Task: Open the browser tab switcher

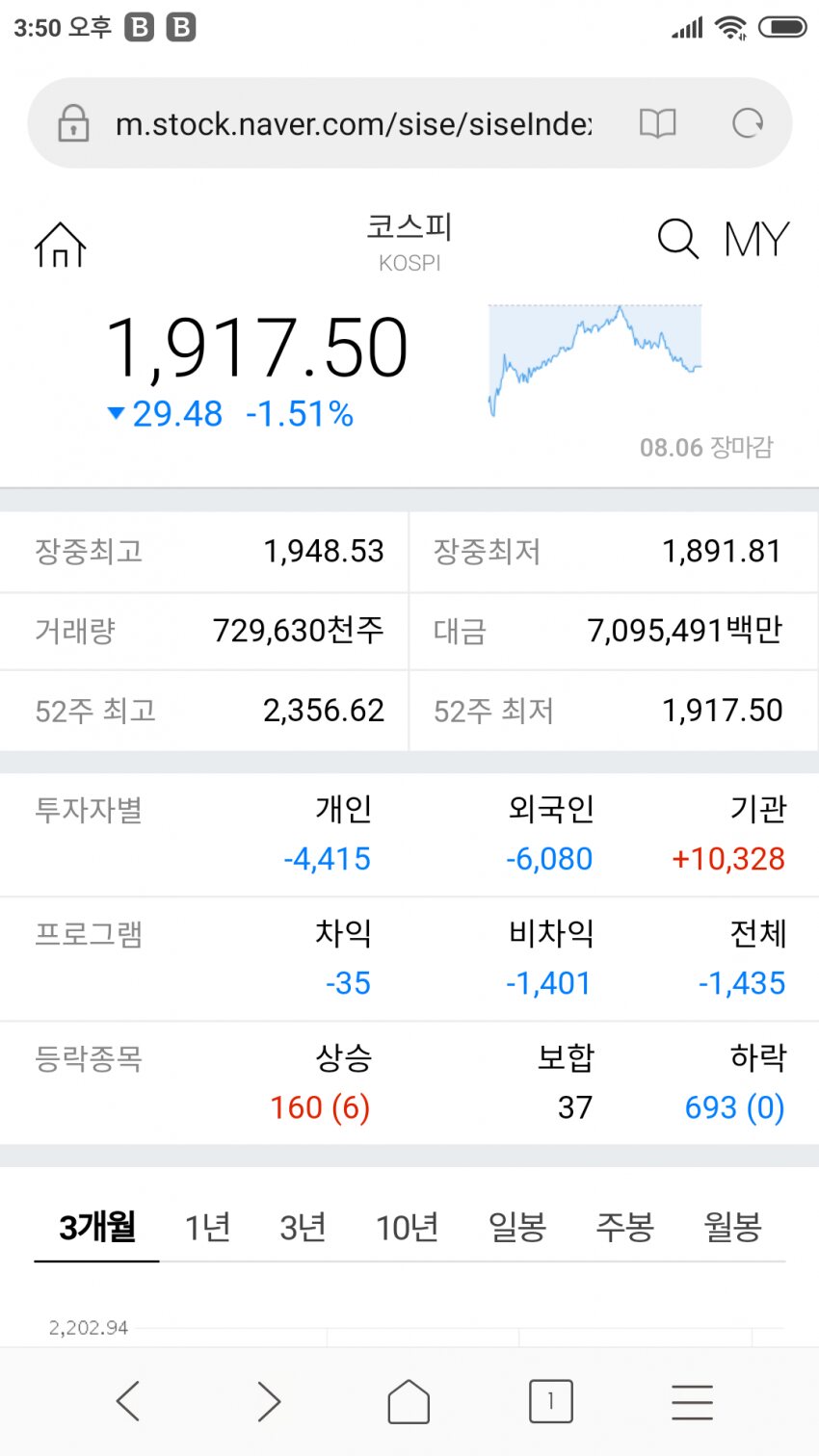Action: tap(550, 1401)
